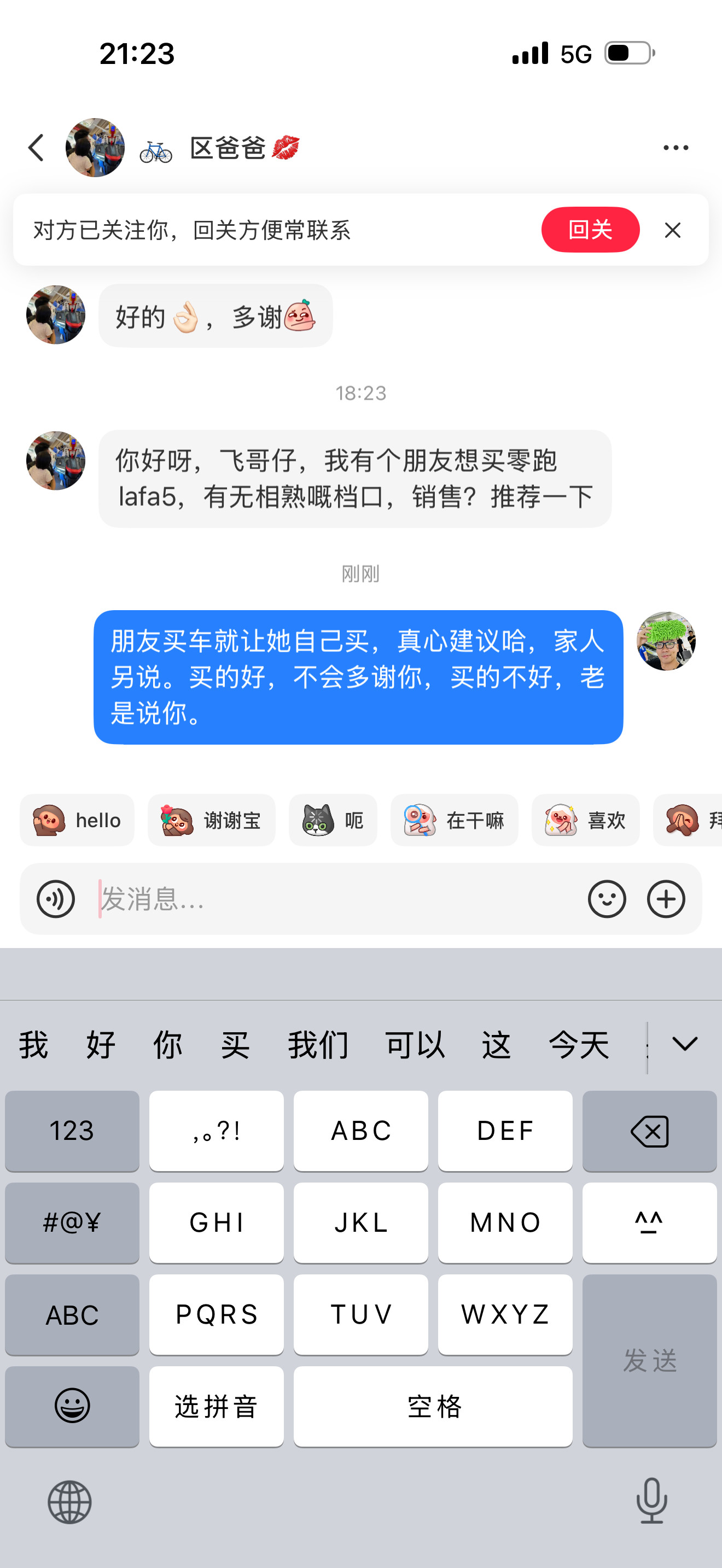Viewport: 722px width, 1568px height.
Task: Tap 选拼音 to choose pinyin
Action: 216,1407
